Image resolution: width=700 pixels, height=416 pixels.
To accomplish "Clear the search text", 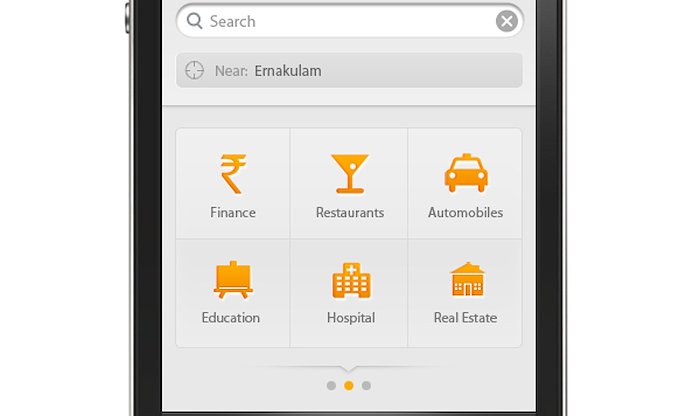I will coord(507,21).
